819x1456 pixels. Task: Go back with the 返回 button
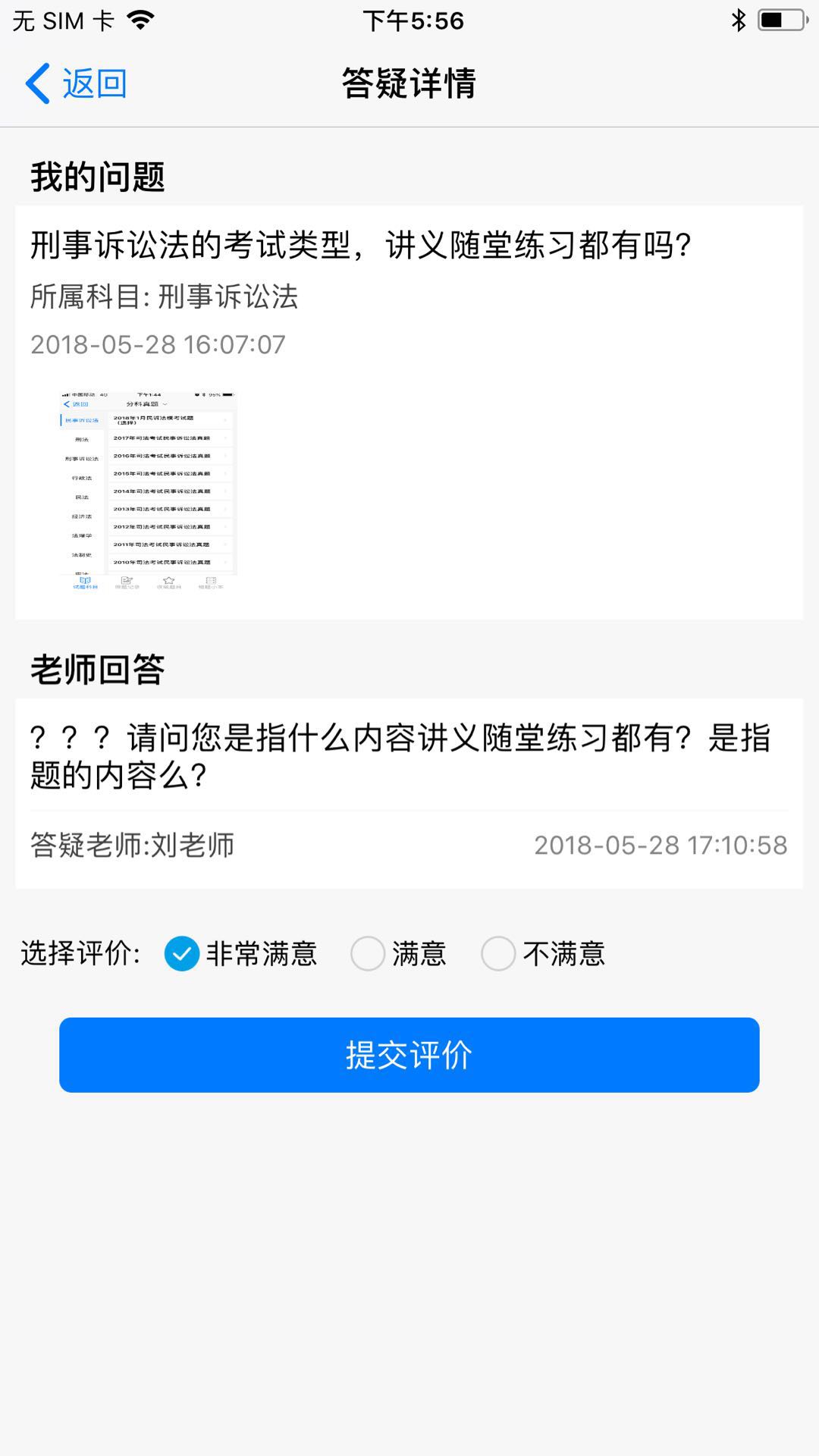[x=76, y=83]
